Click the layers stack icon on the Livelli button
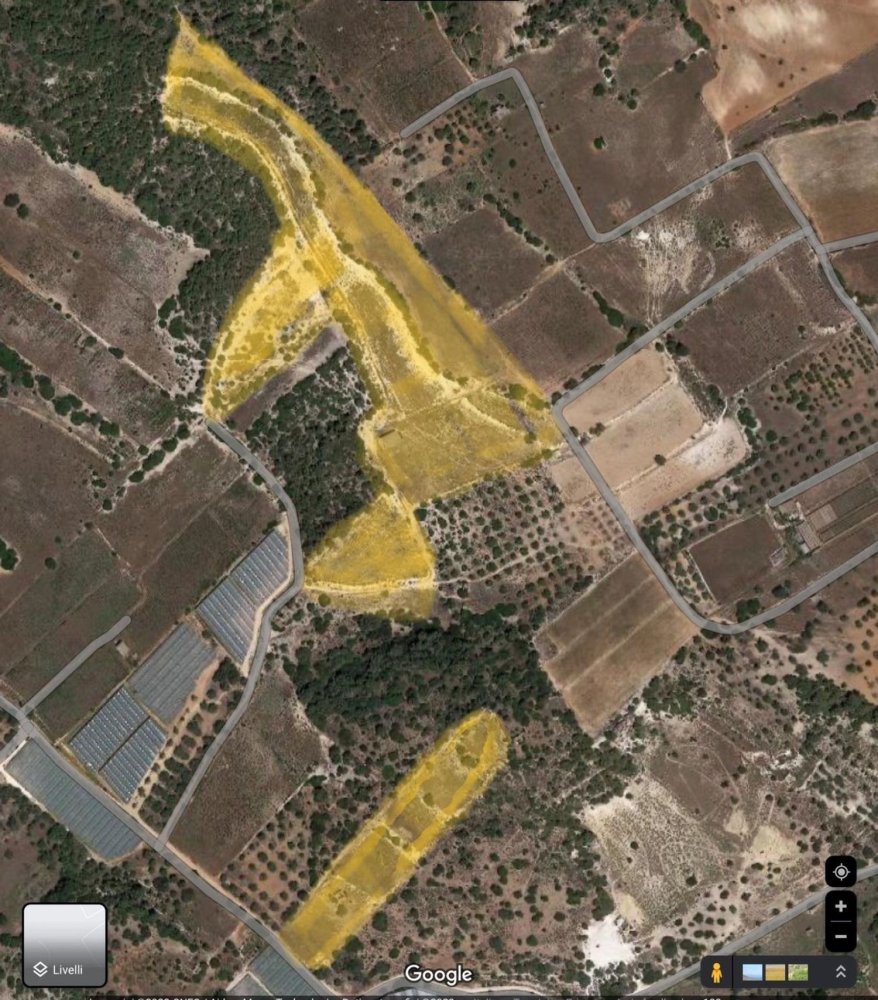Image resolution: width=878 pixels, height=1000 pixels. coord(41,966)
